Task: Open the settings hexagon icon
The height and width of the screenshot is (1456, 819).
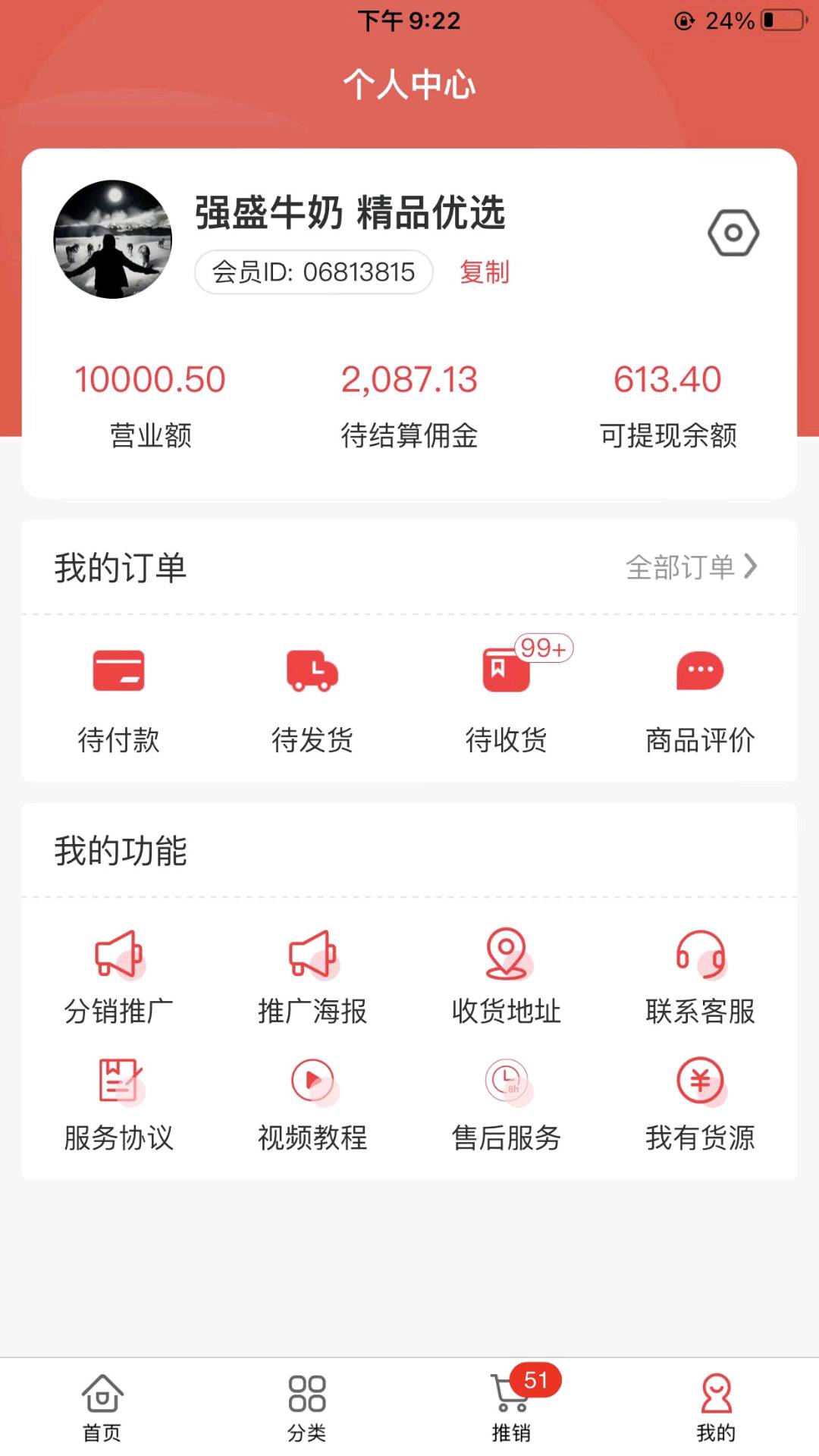Action: [x=733, y=233]
